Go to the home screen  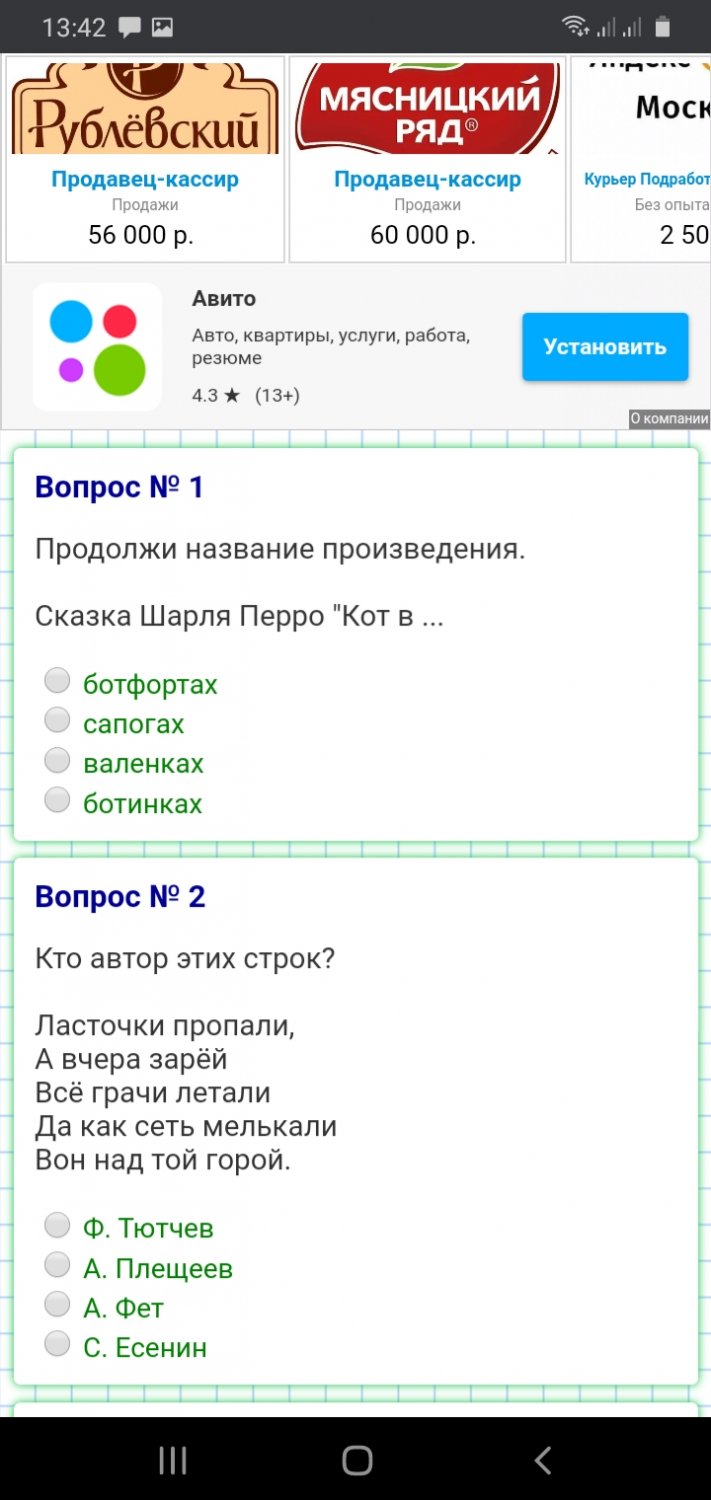357,1460
